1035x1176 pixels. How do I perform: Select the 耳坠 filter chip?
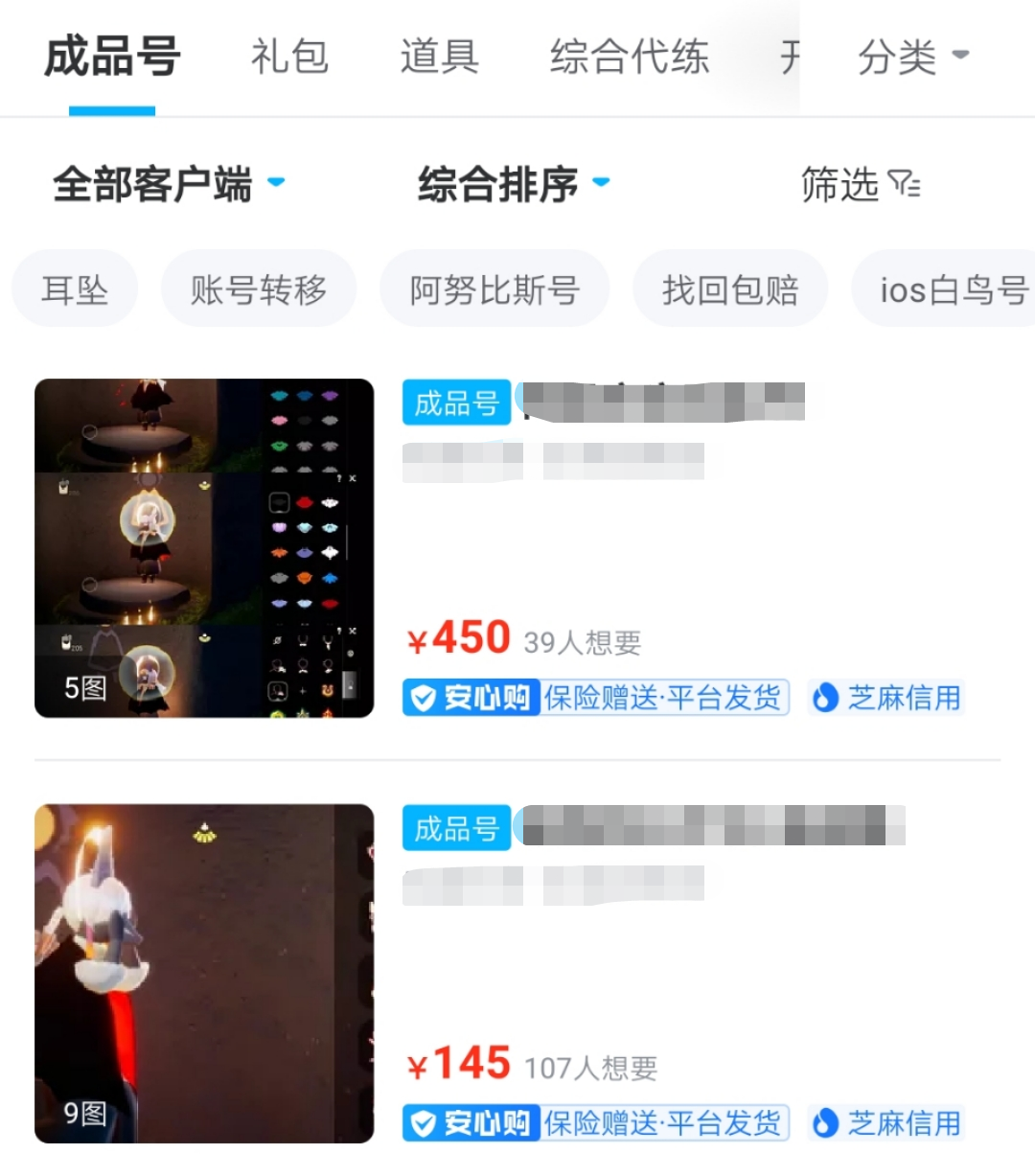(x=75, y=289)
